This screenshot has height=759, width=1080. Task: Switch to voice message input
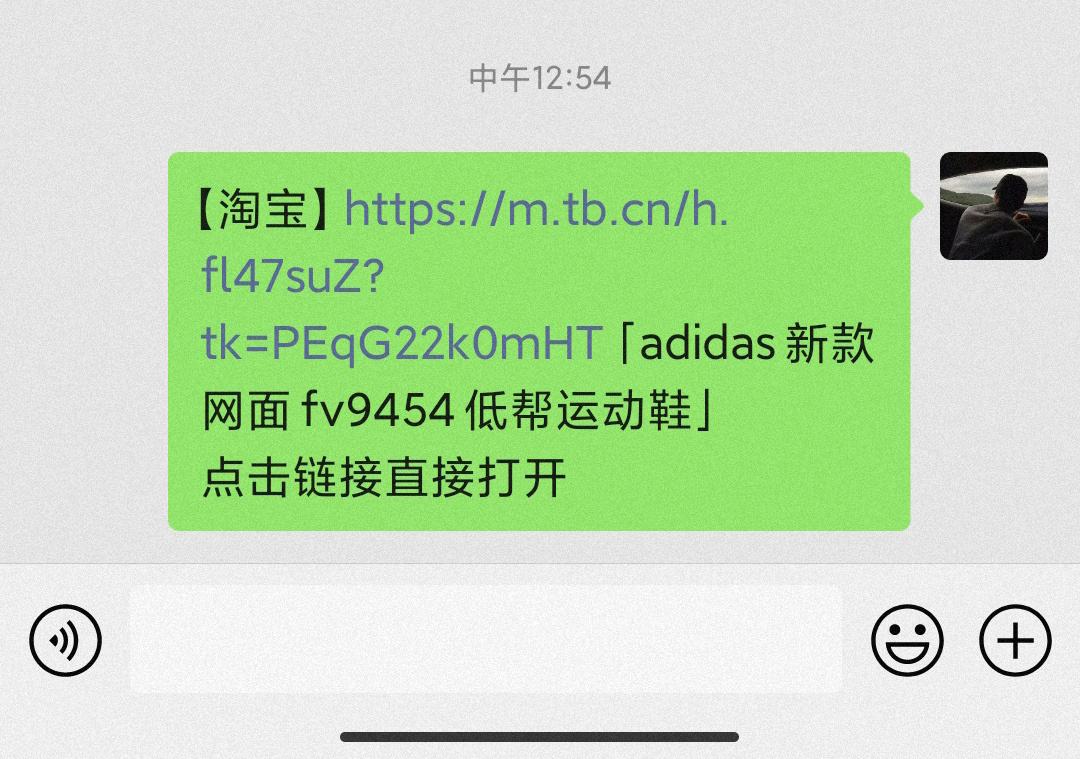coord(66,640)
